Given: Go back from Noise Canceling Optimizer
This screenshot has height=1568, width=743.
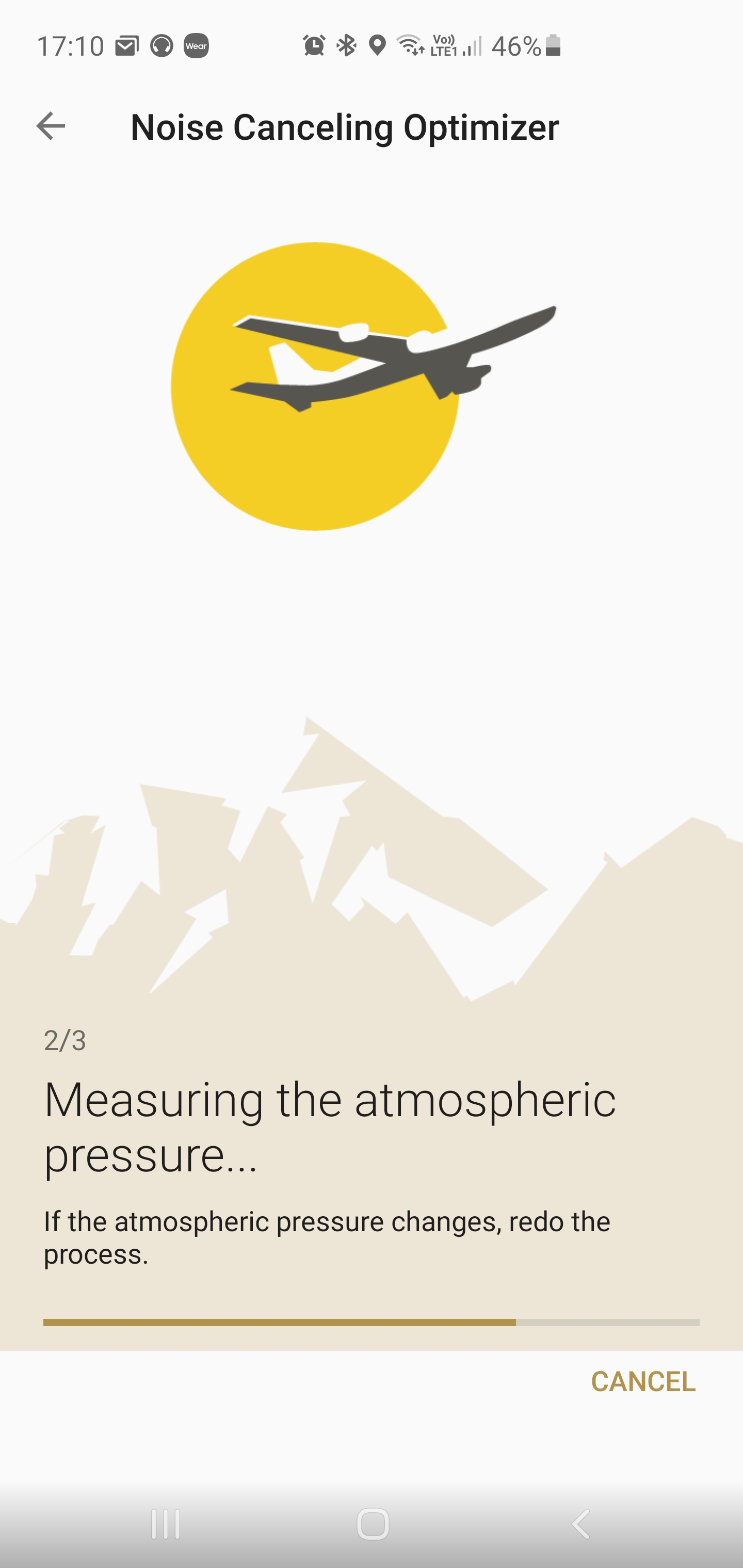Looking at the screenshot, I should click(x=51, y=126).
